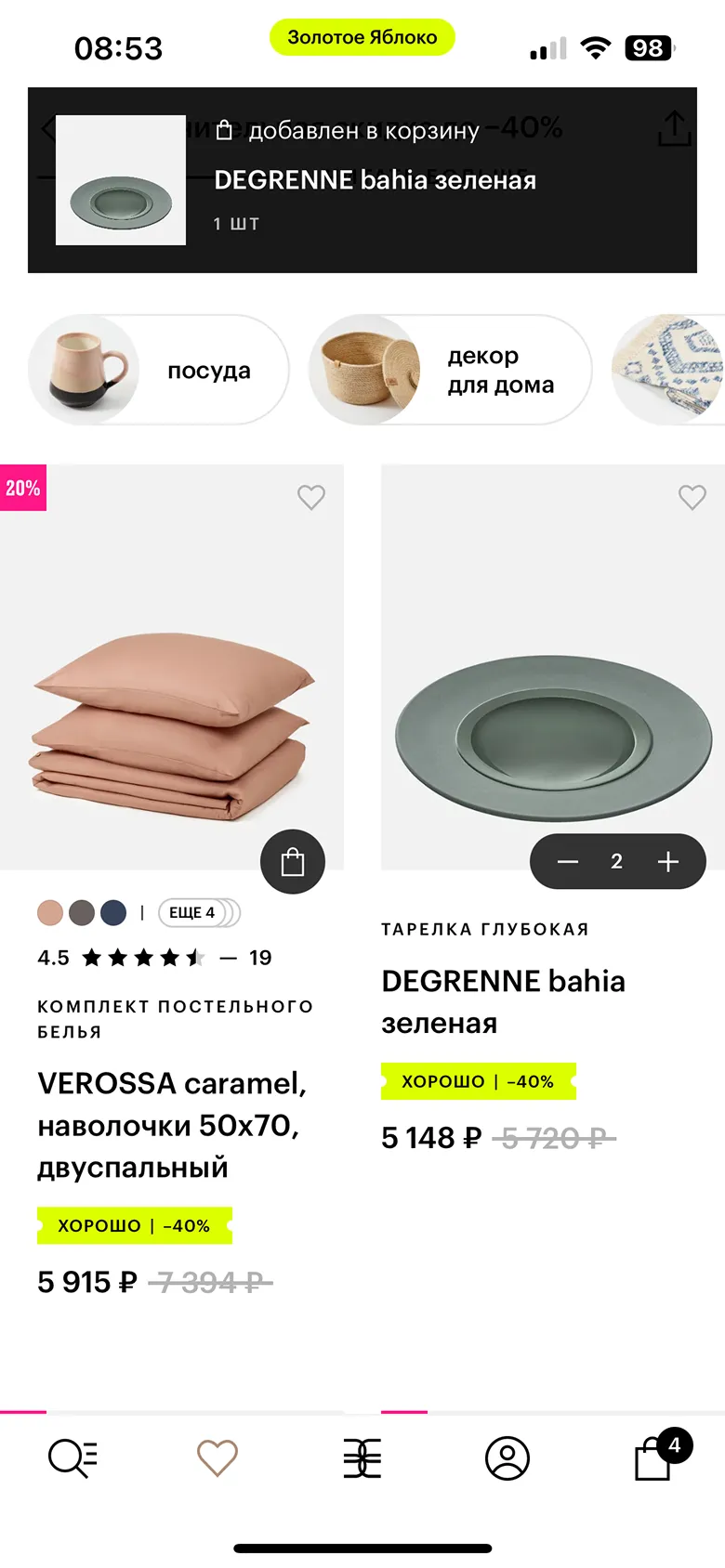Increase DEGRENNE bahia plate quantity

(x=668, y=862)
